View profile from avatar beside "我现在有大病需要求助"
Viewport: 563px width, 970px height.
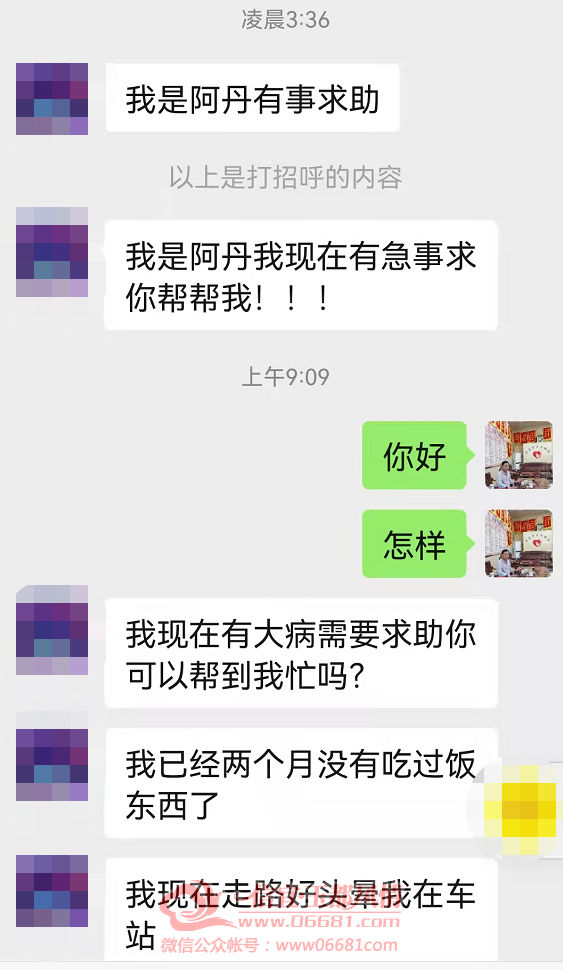pos(52,630)
